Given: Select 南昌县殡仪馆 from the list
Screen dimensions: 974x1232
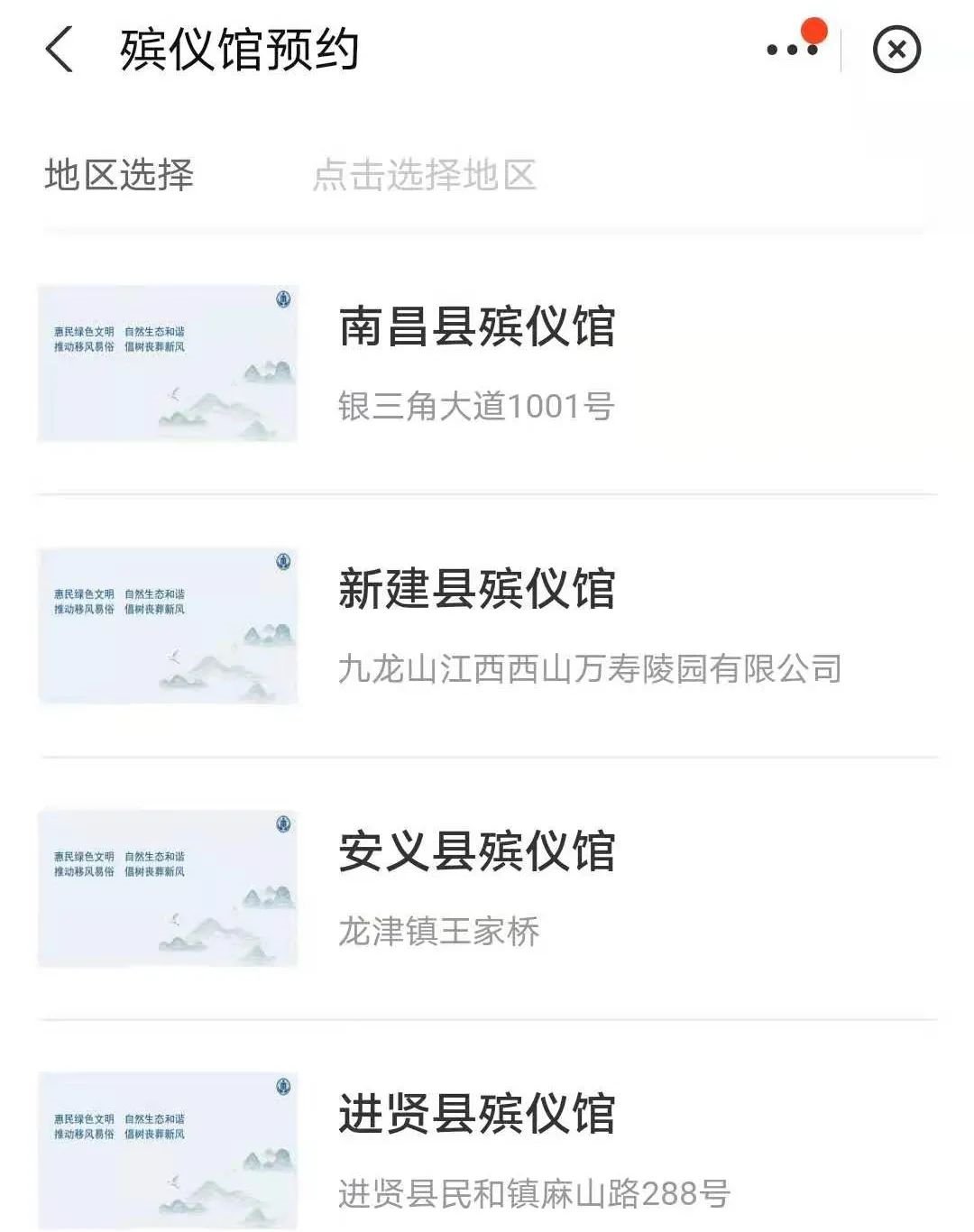Looking at the screenshot, I should click(x=476, y=326).
